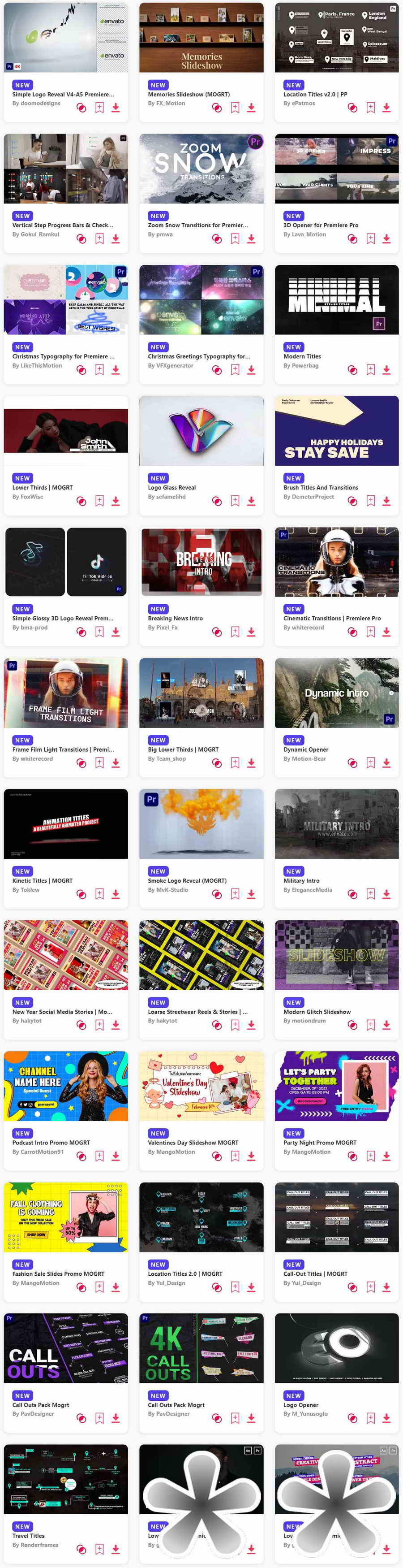Download Simple Logo Reveal V4-A5 template

point(116,108)
